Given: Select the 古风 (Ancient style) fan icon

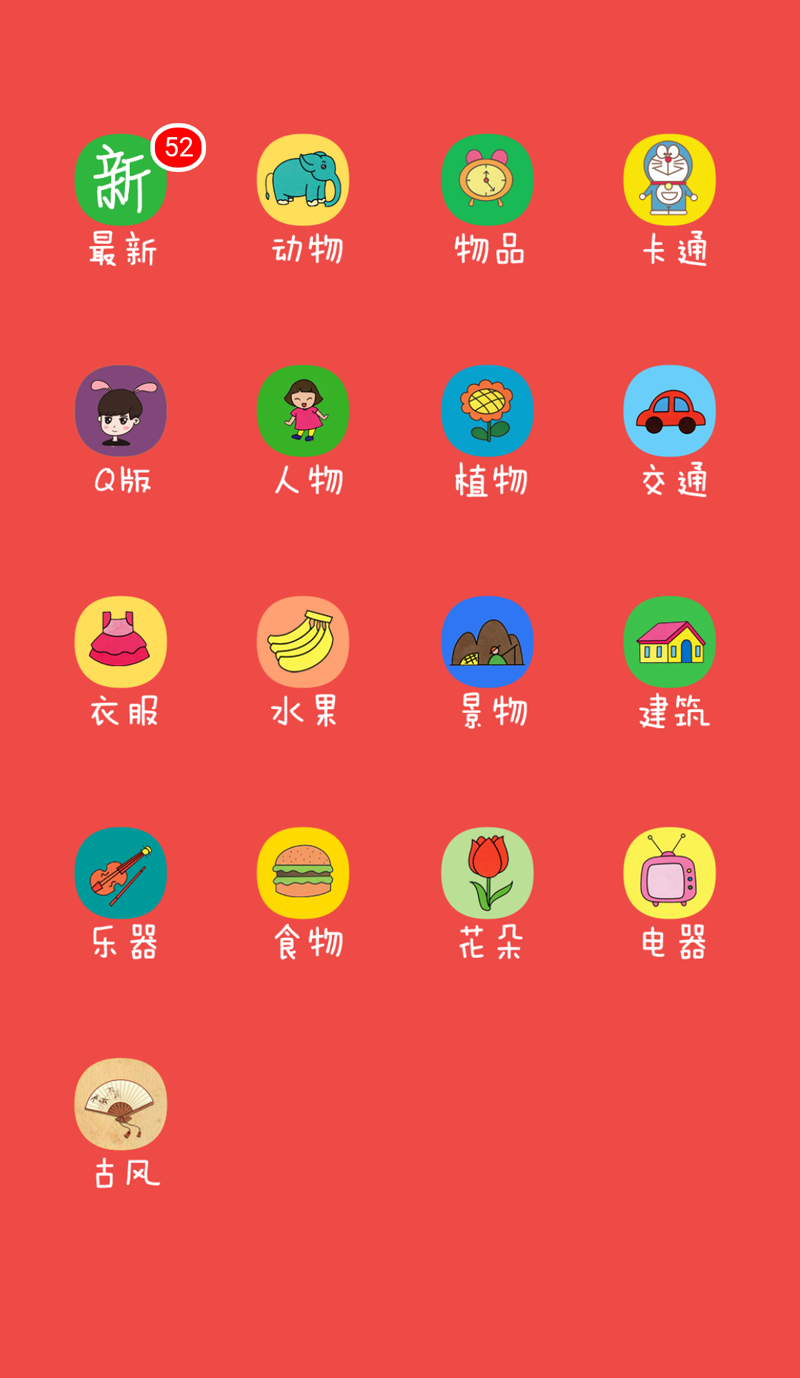Looking at the screenshot, I should [x=120, y=1104].
